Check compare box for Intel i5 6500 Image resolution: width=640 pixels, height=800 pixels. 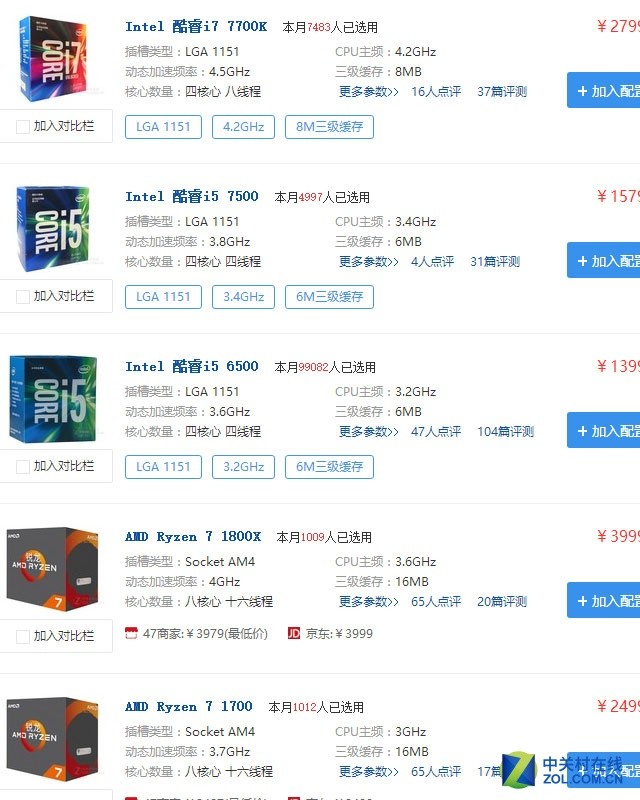(23, 466)
